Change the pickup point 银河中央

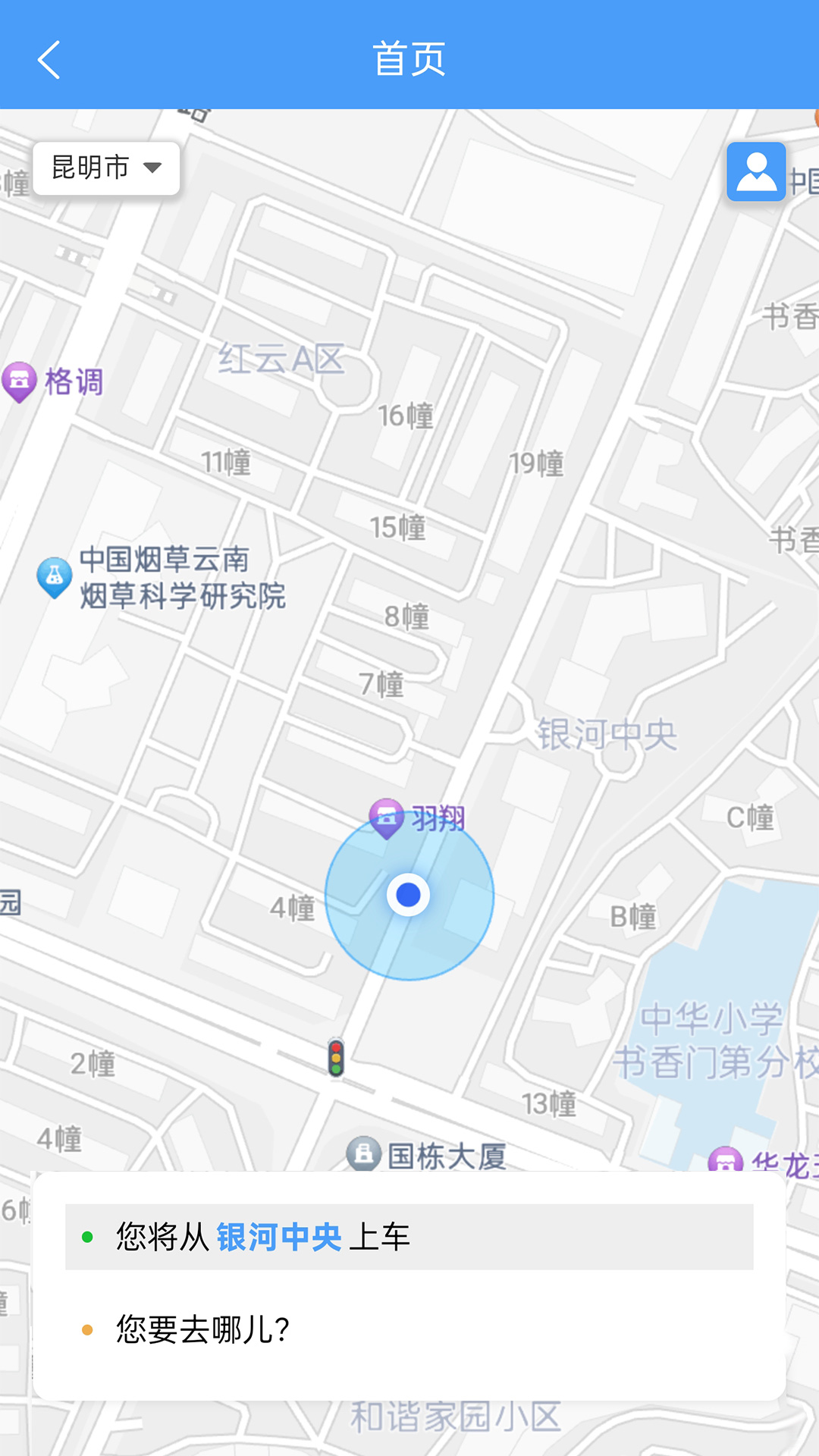point(409,1237)
